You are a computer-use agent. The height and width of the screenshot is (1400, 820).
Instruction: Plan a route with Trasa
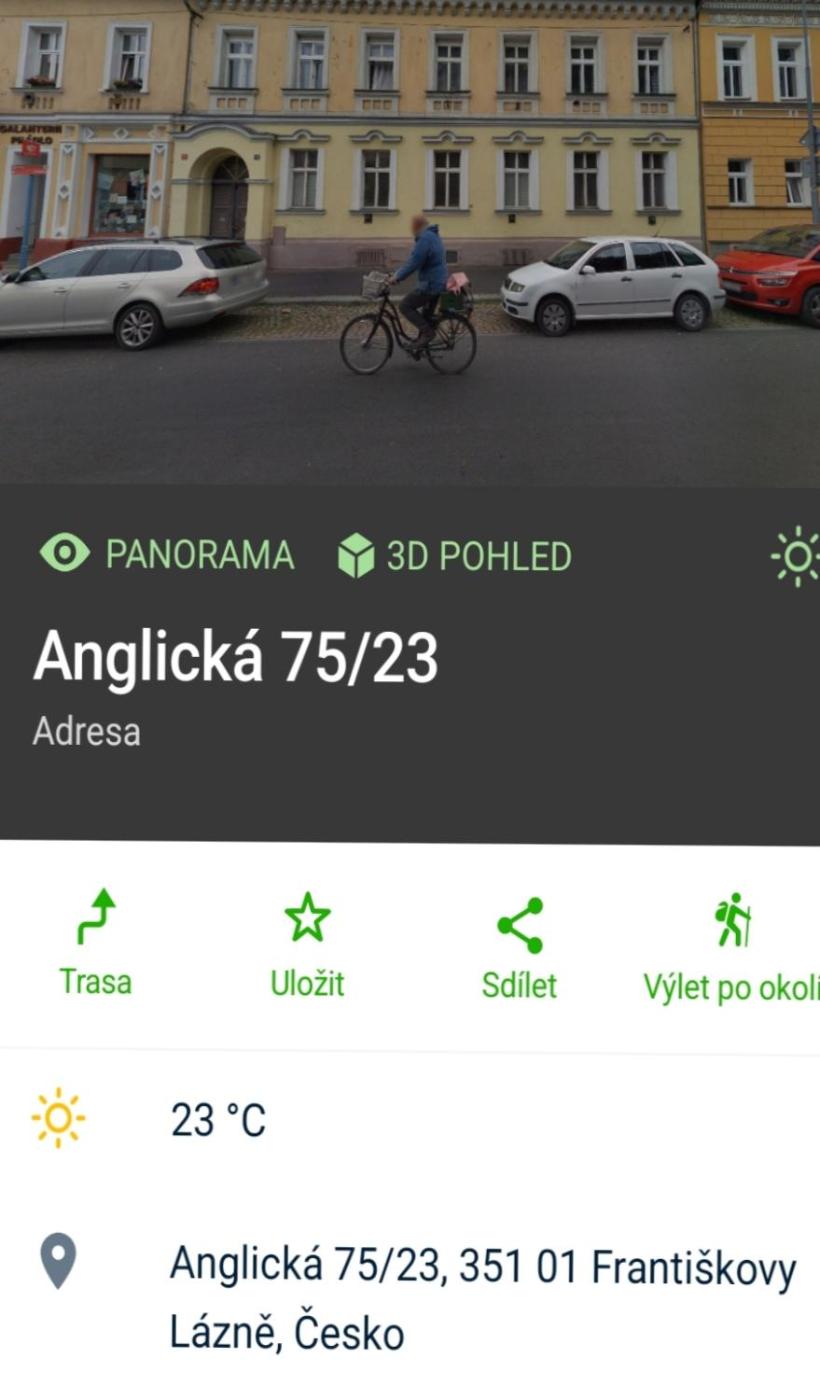coord(96,943)
